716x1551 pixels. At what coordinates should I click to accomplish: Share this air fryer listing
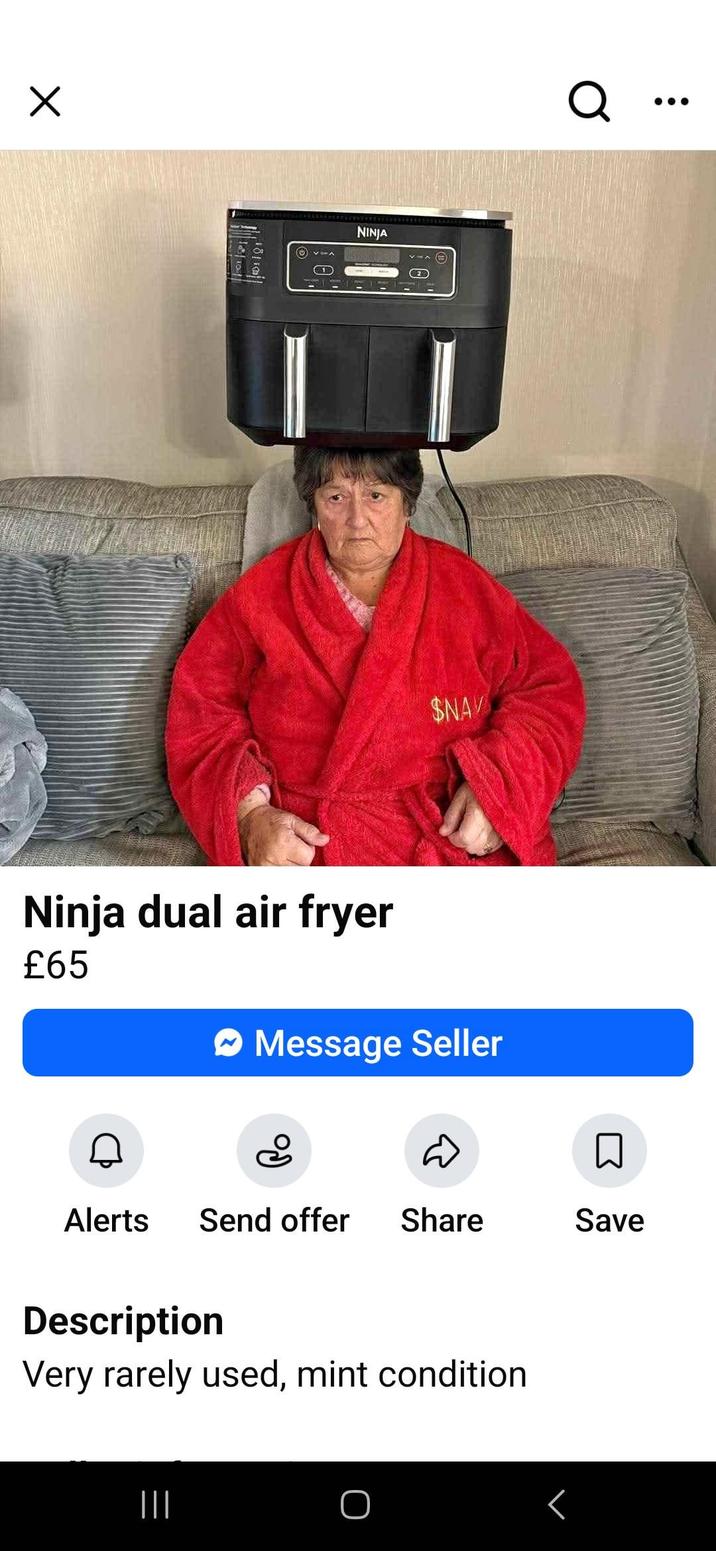point(441,1151)
